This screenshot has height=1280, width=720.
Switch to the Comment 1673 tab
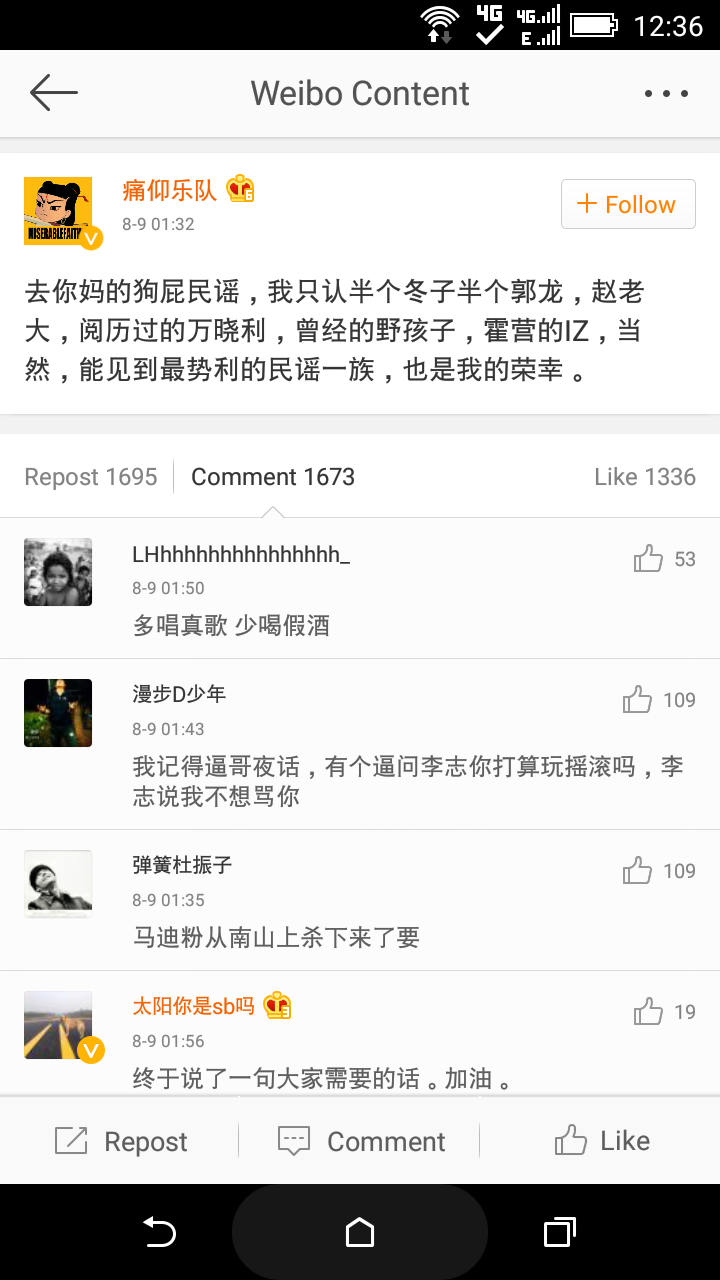pyautogui.click(x=273, y=477)
